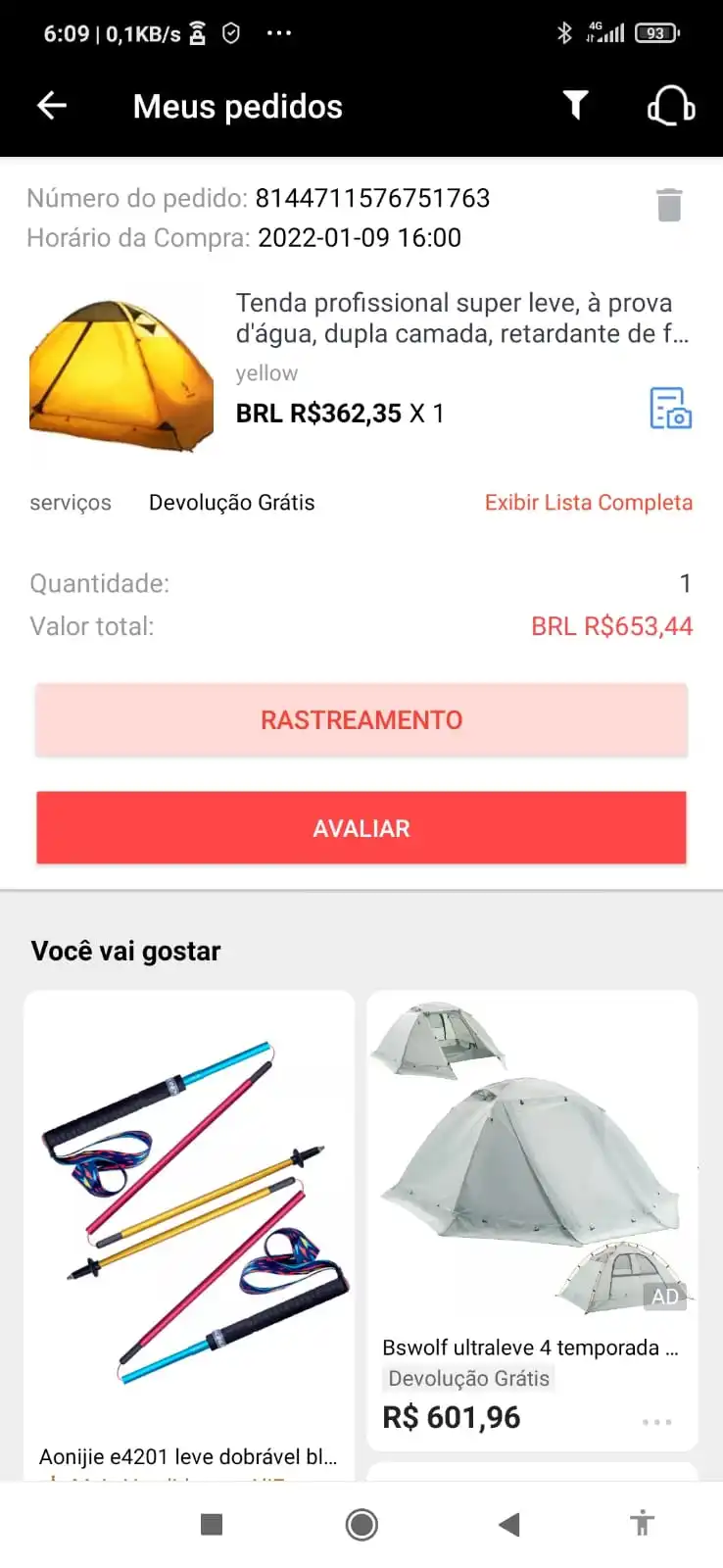Open recent apps from navigation bar
Image resolution: width=723 pixels, height=1568 pixels.
212,1525
